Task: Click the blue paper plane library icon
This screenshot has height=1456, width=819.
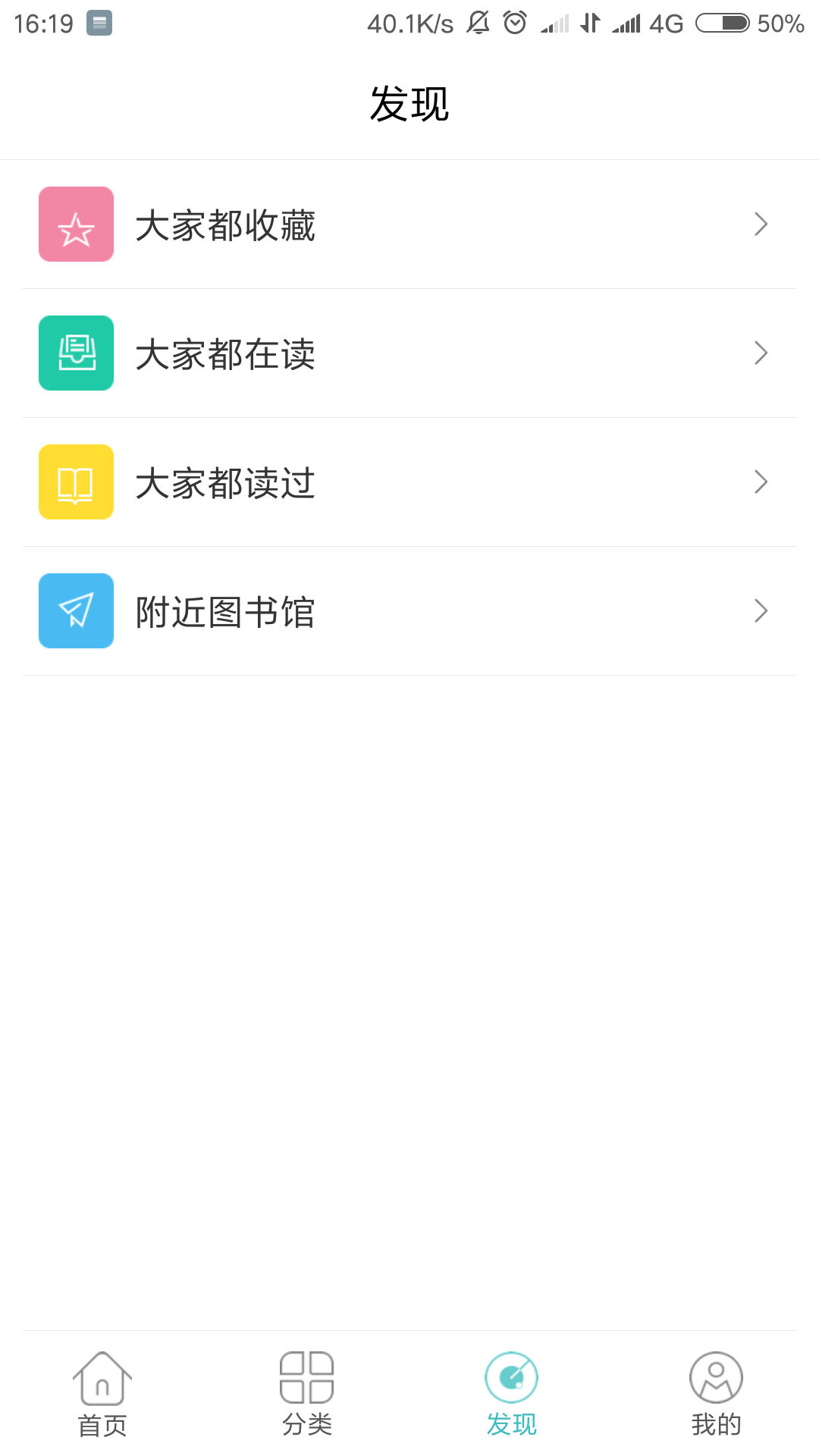Action: (76, 610)
